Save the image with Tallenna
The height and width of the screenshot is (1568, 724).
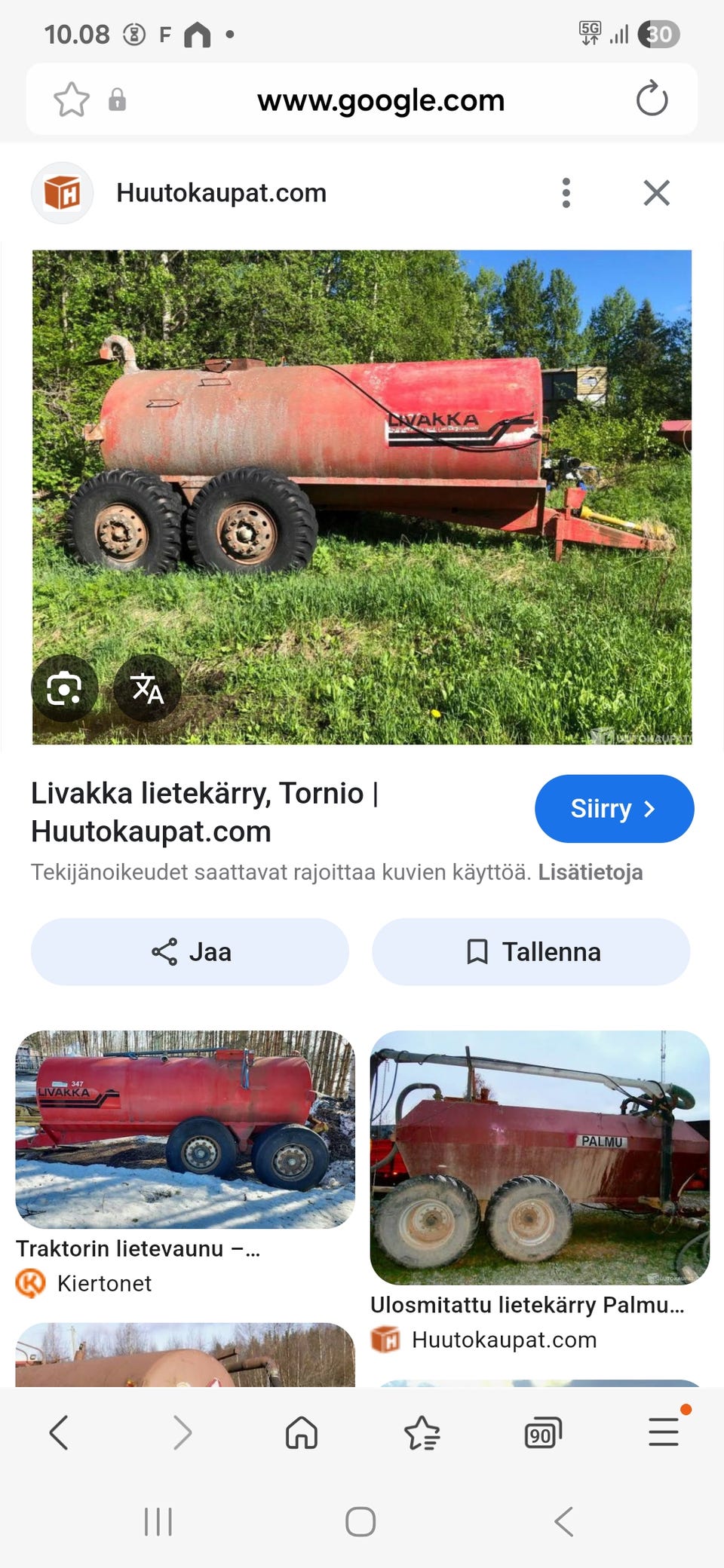tap(532, 952)
